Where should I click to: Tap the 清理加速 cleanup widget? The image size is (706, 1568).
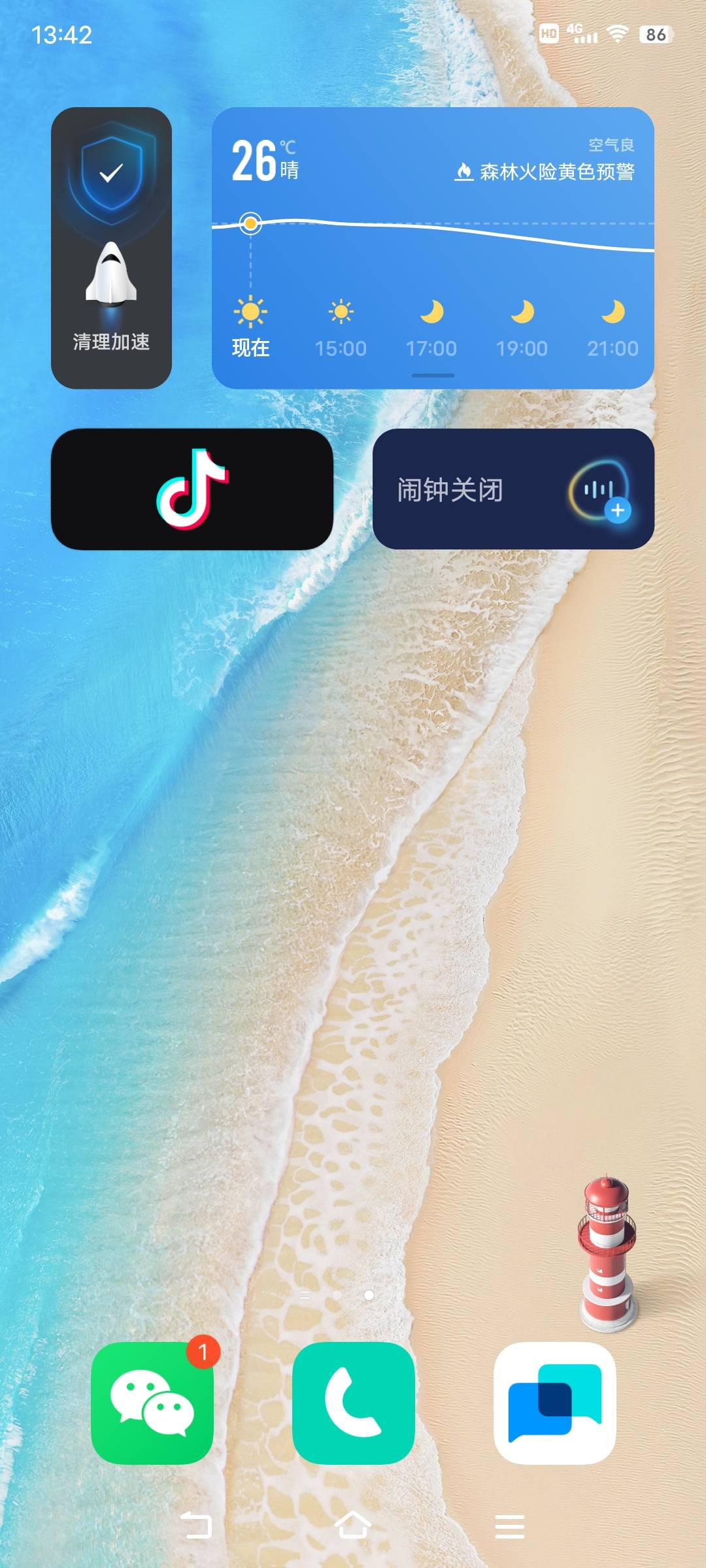pyautogui.click(x=111, y=248)
